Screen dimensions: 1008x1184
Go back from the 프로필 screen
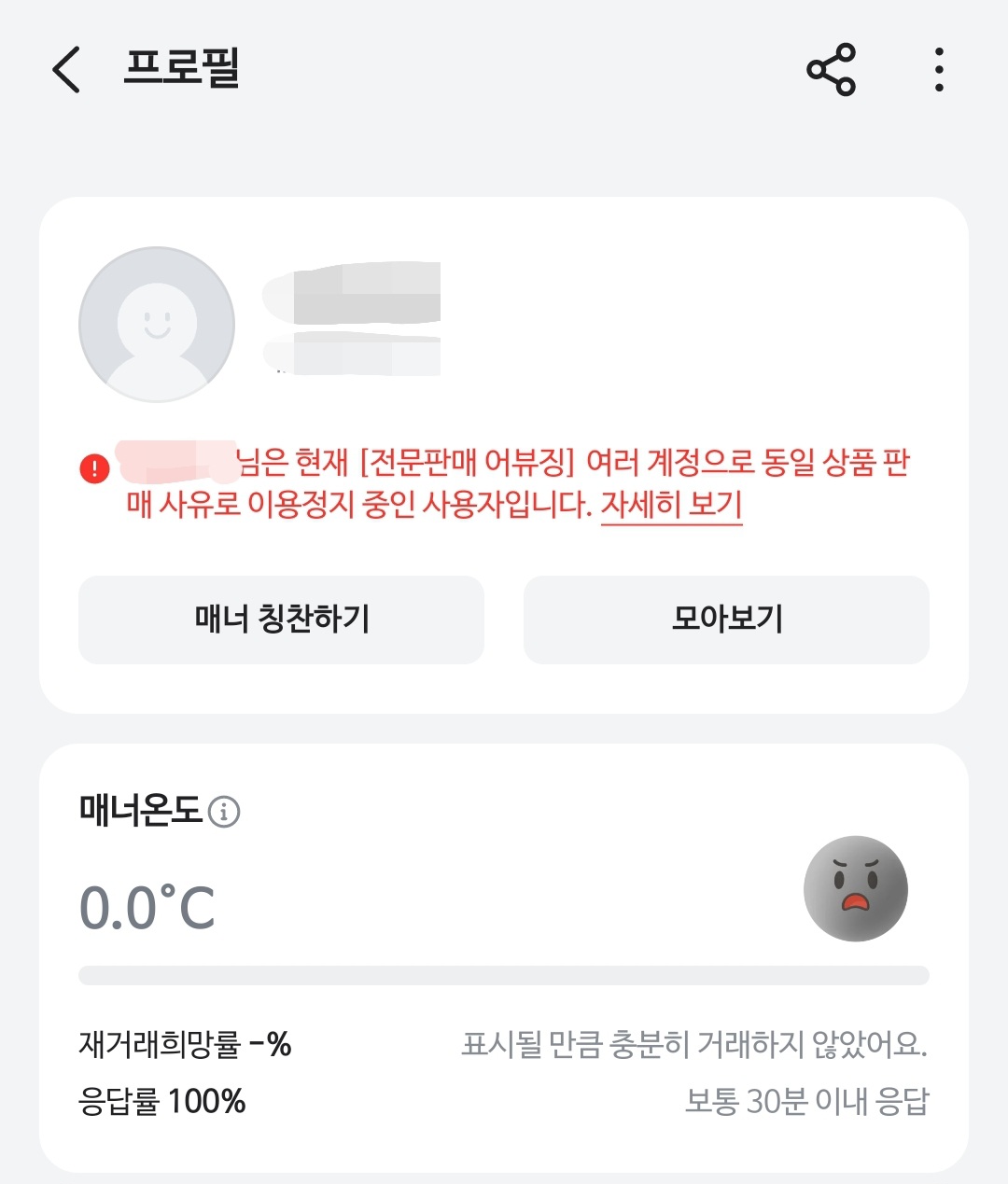tap(66, 69)
